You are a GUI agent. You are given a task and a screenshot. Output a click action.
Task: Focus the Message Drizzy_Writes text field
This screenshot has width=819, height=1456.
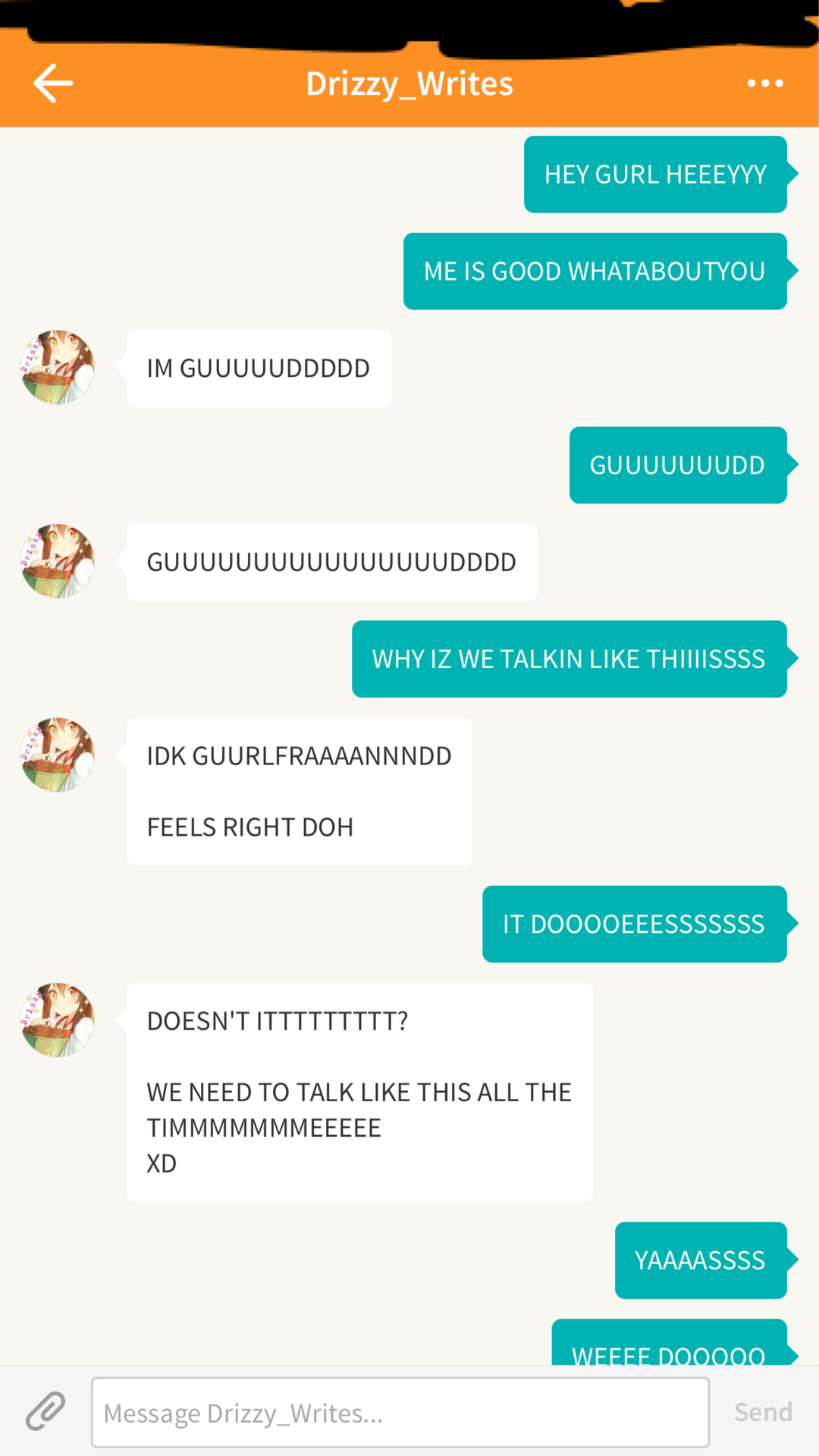(400, 1412)
